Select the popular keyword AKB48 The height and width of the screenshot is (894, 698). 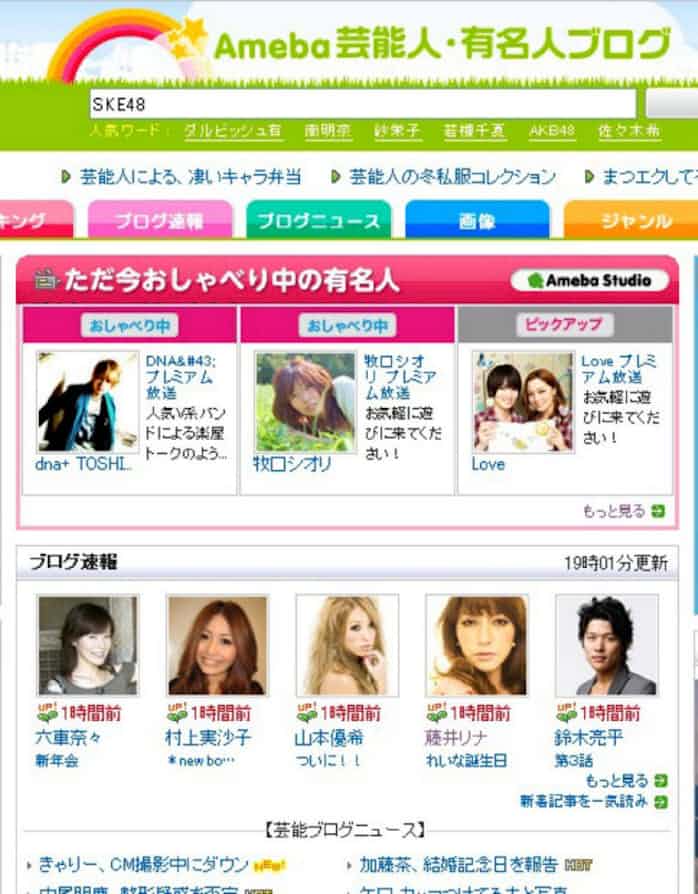tap(552, 131)
